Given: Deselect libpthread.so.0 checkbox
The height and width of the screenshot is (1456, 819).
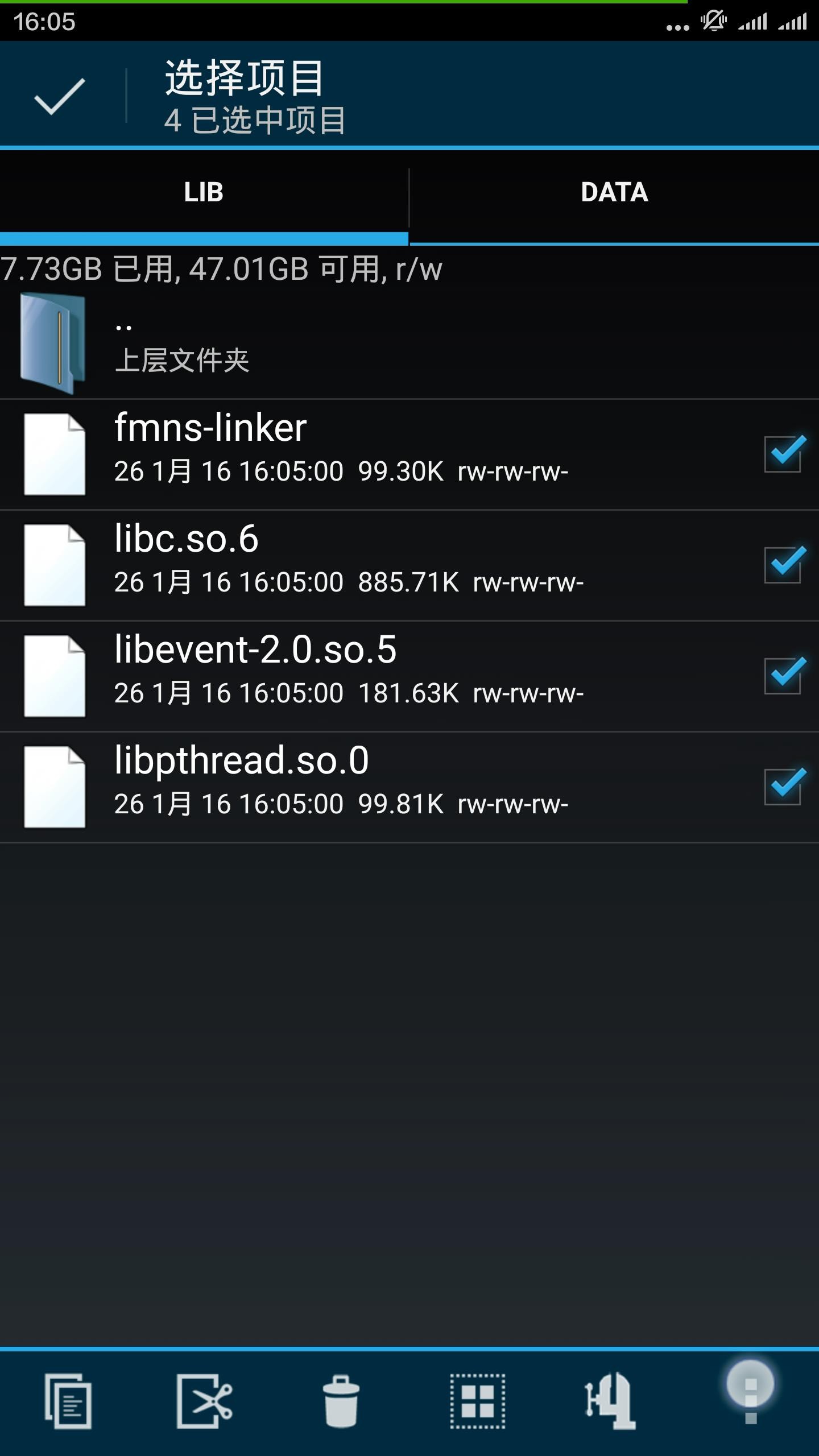Looking at the screenshot, I should pos(784,786).
